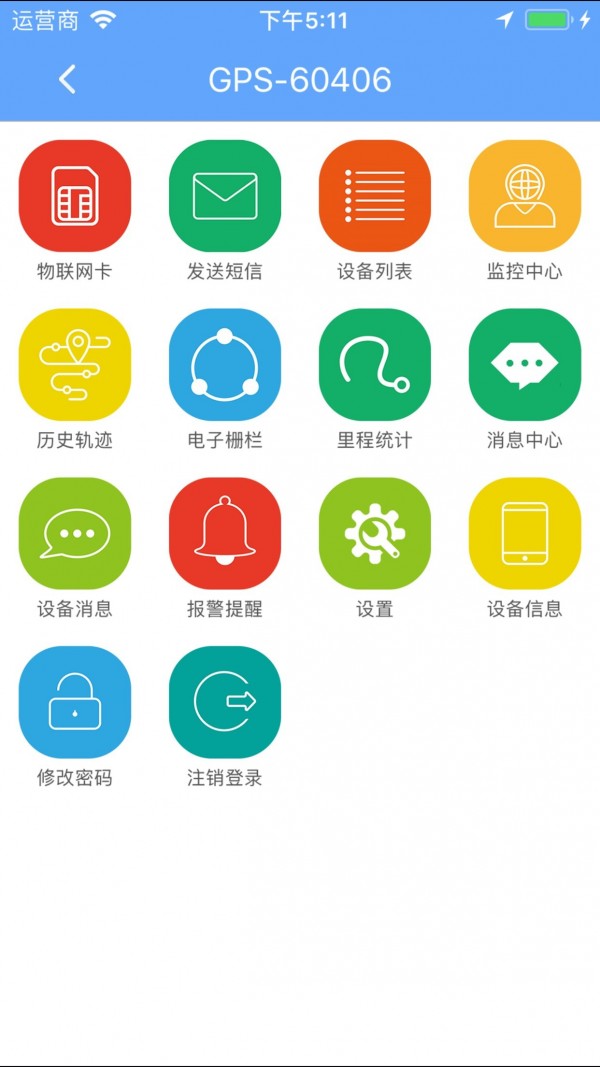Open 报警提醒 alarm reminders
Viewport: 600px width, 1067px height.
point(225,533)
